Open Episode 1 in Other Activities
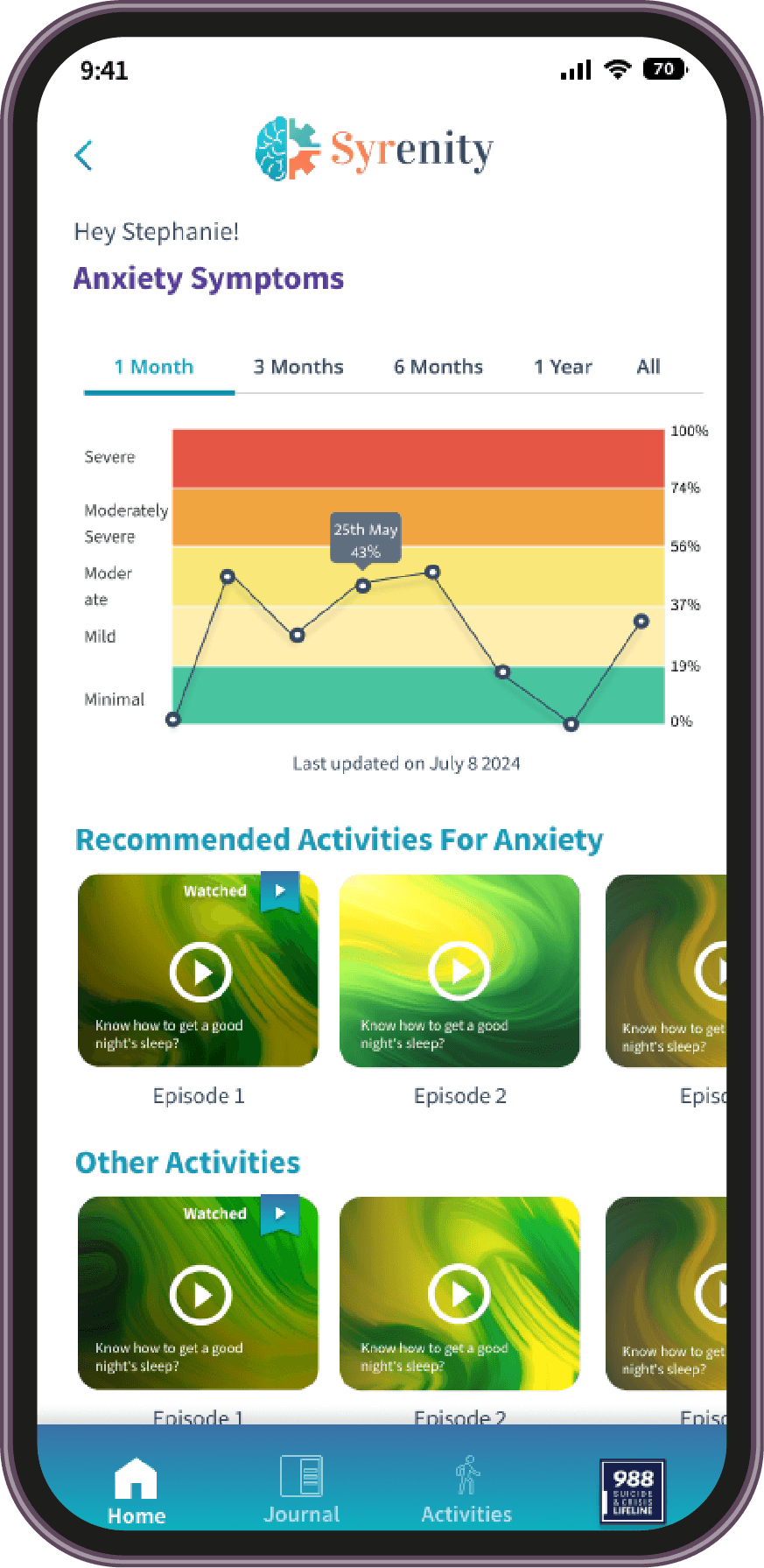Viewport: 764px width, 1568px height. coord(200,1294)
